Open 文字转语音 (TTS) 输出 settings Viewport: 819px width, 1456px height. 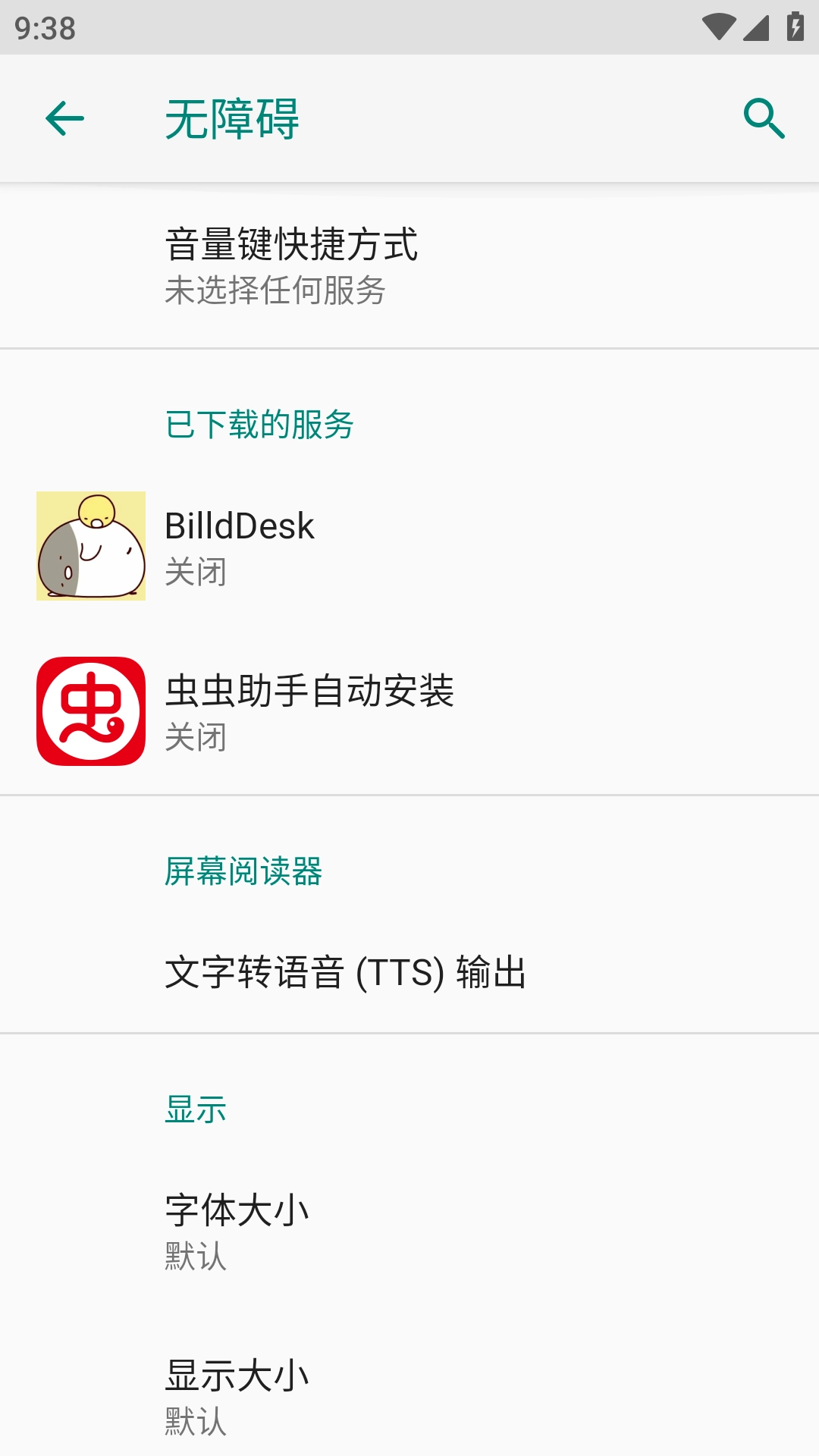pyautogui.click(x=409, y=972)
